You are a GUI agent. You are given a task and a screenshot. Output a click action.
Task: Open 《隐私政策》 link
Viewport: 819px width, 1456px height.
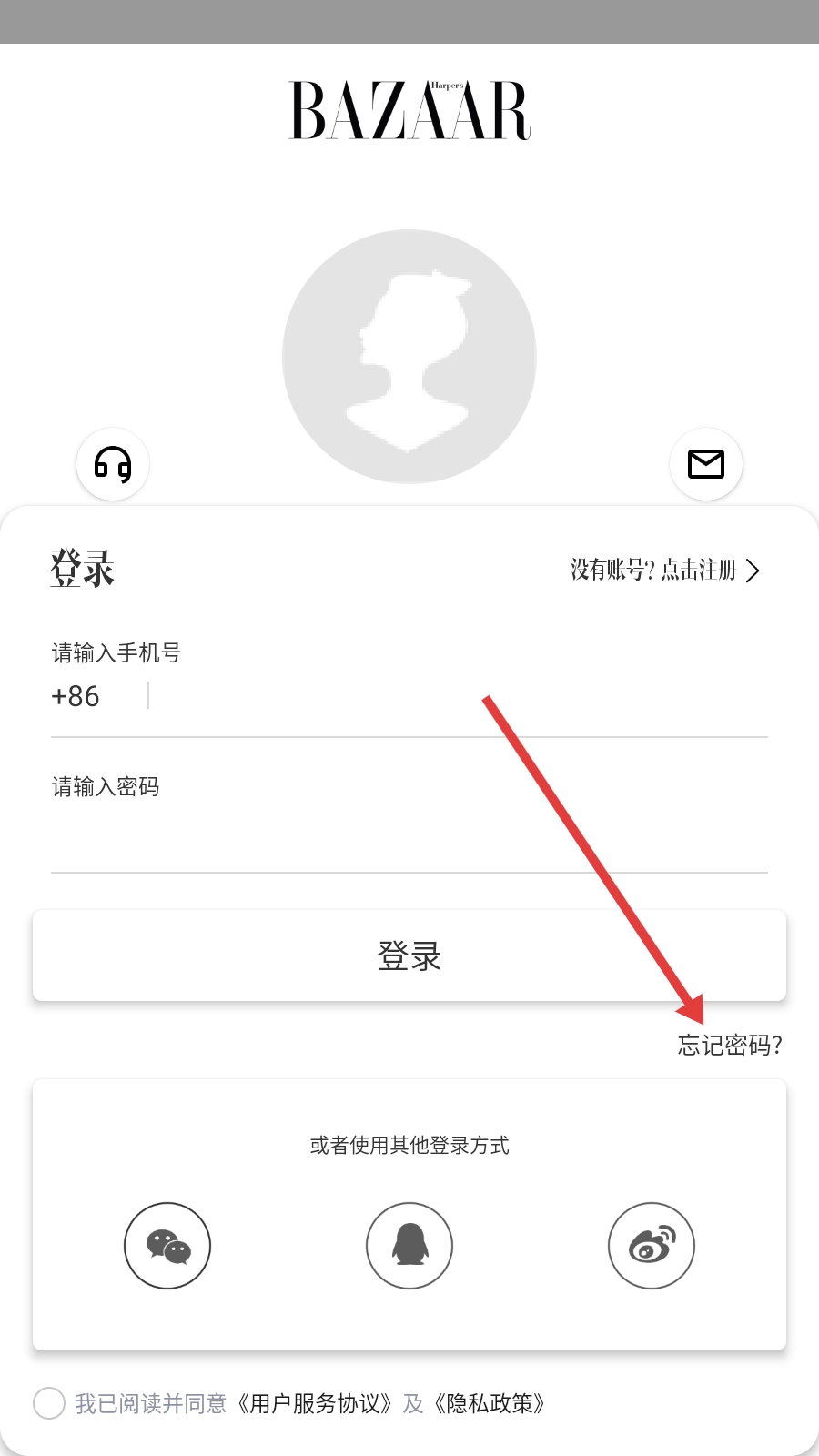[x=490, y=1403]
